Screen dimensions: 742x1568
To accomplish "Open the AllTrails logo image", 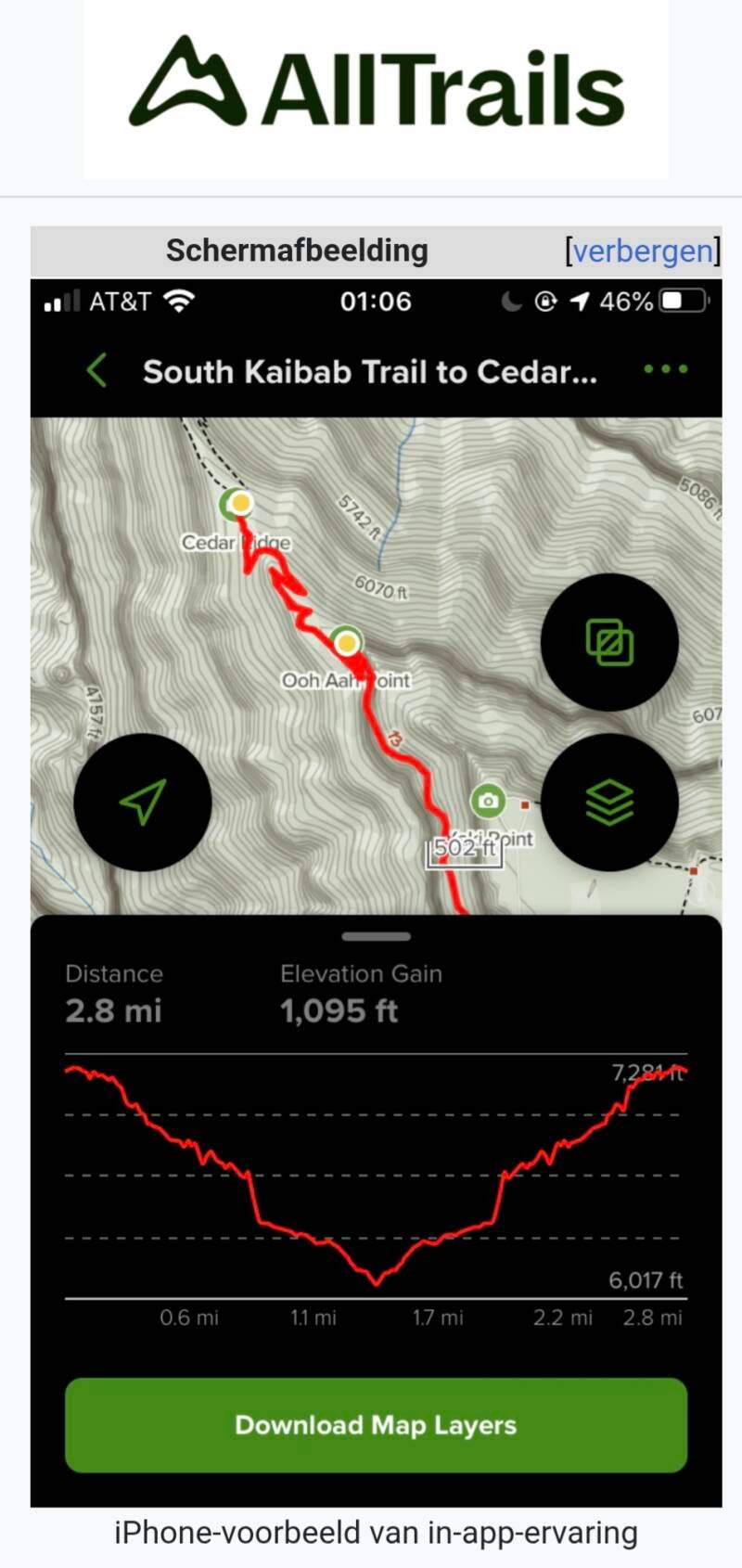I will [x=376, y=89].
